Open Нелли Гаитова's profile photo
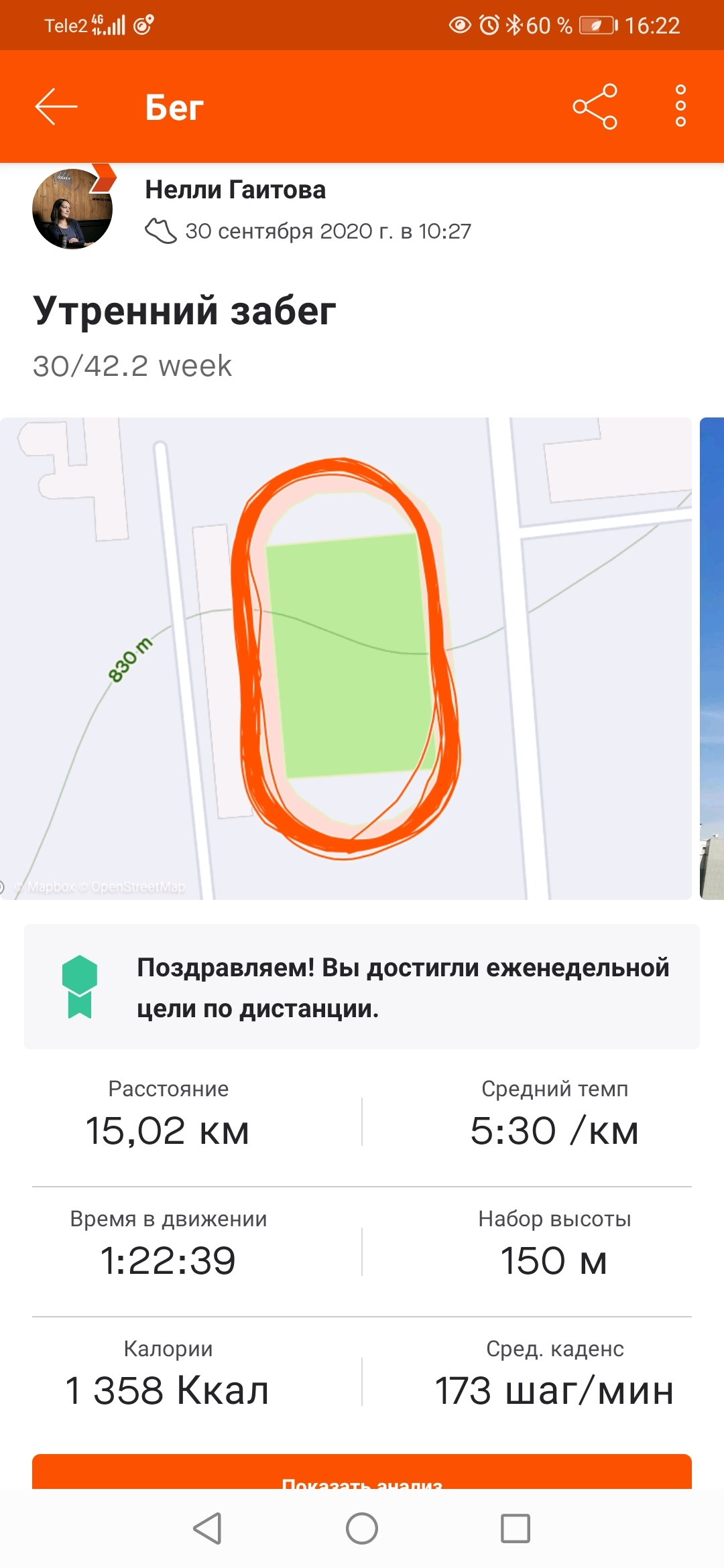Screen dimensions: 724x1568 [72, 209]
